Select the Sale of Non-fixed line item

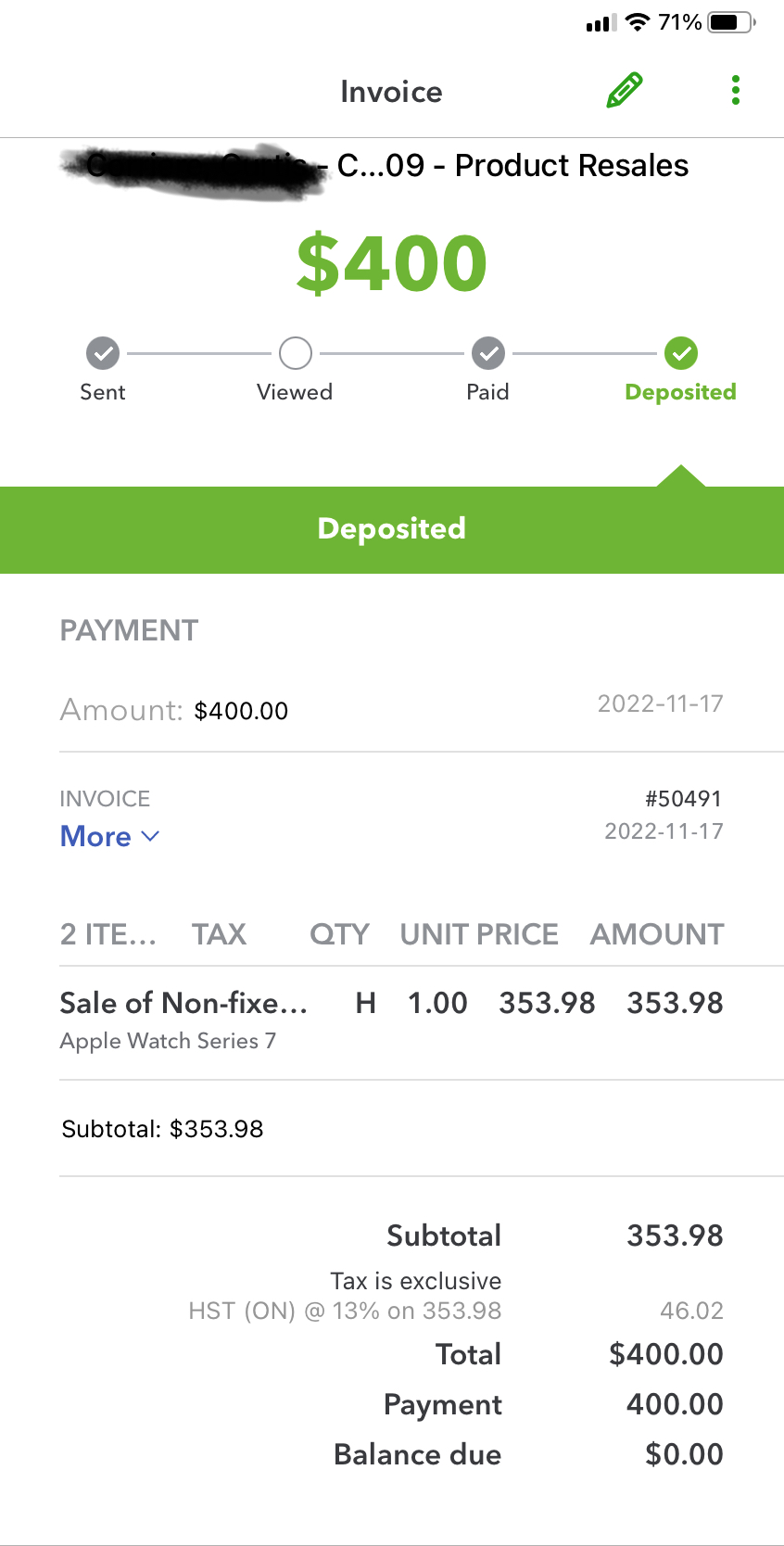(183, 1002)
